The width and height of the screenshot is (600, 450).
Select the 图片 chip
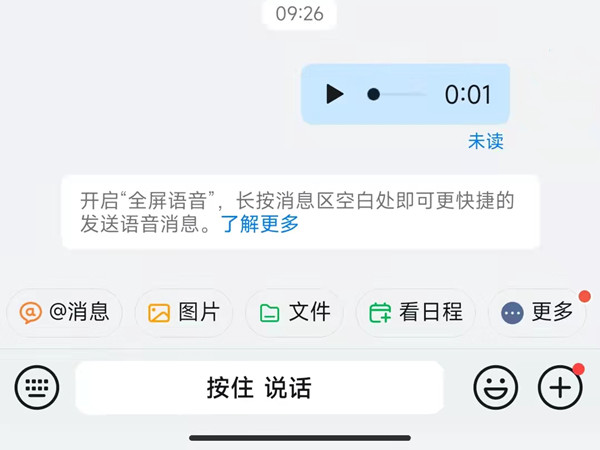coord(184,312)
